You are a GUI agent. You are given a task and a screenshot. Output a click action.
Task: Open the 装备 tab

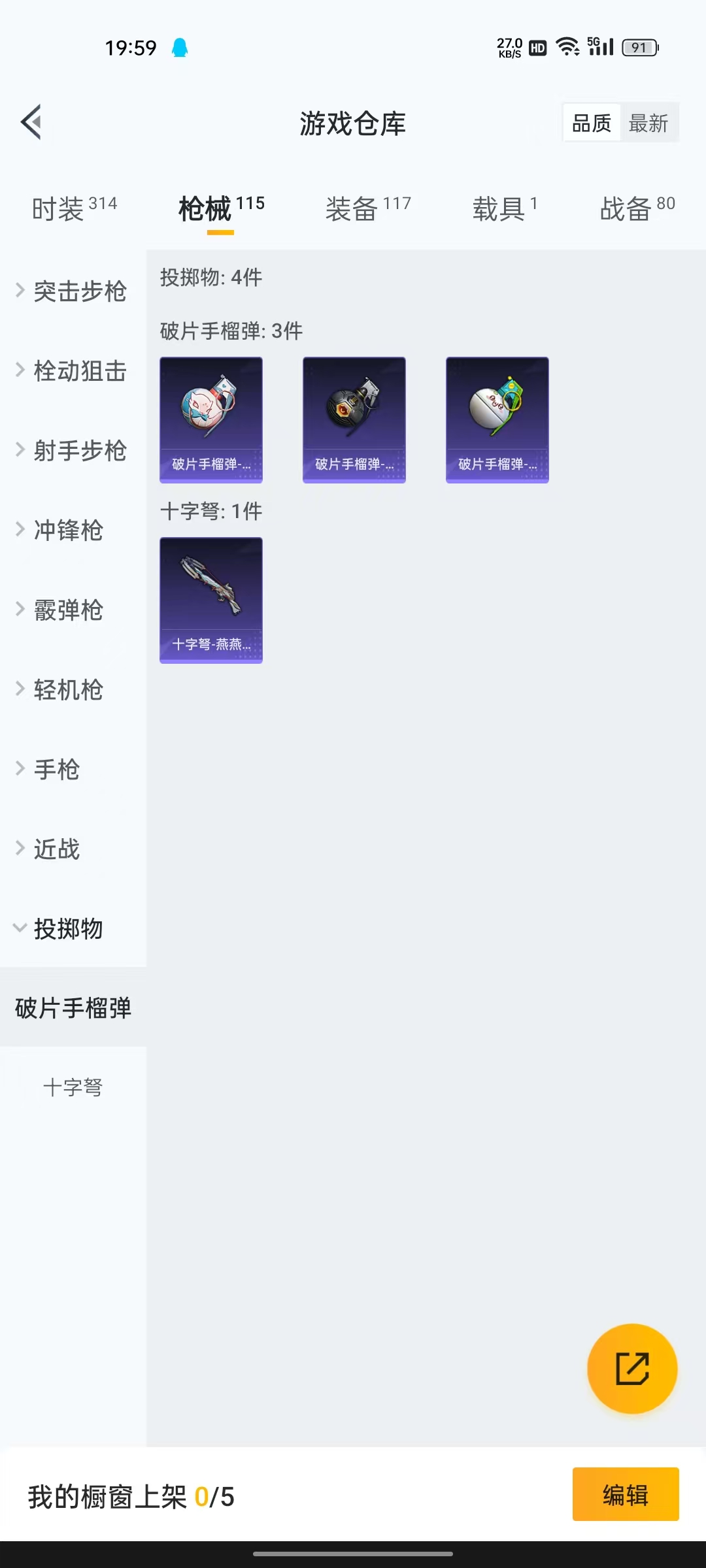368,208
